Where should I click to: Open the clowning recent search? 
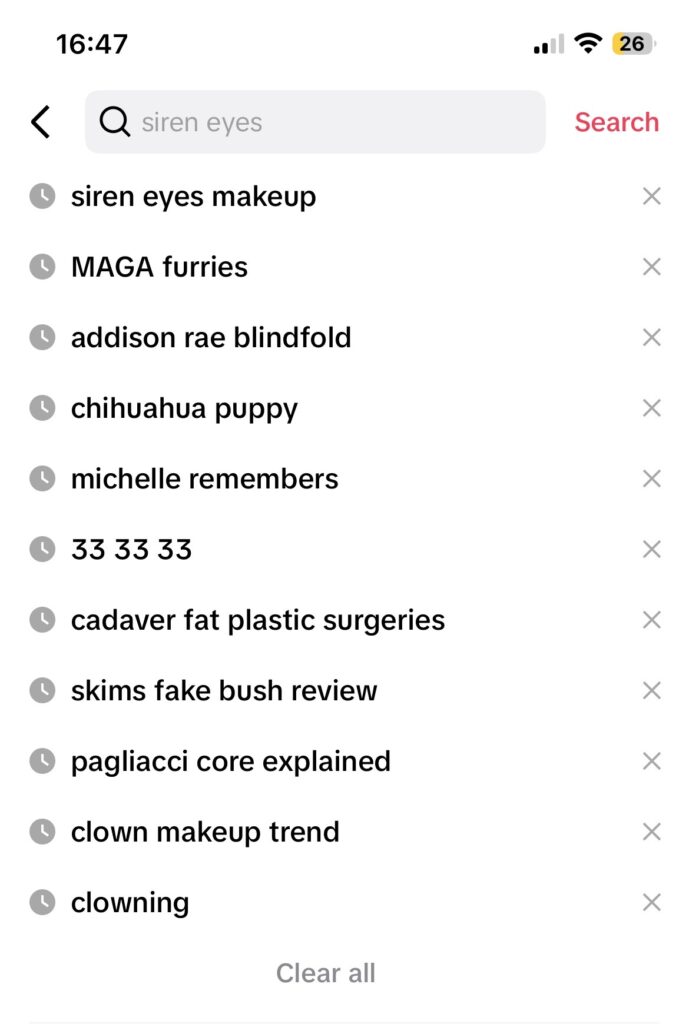coord(130,903)
